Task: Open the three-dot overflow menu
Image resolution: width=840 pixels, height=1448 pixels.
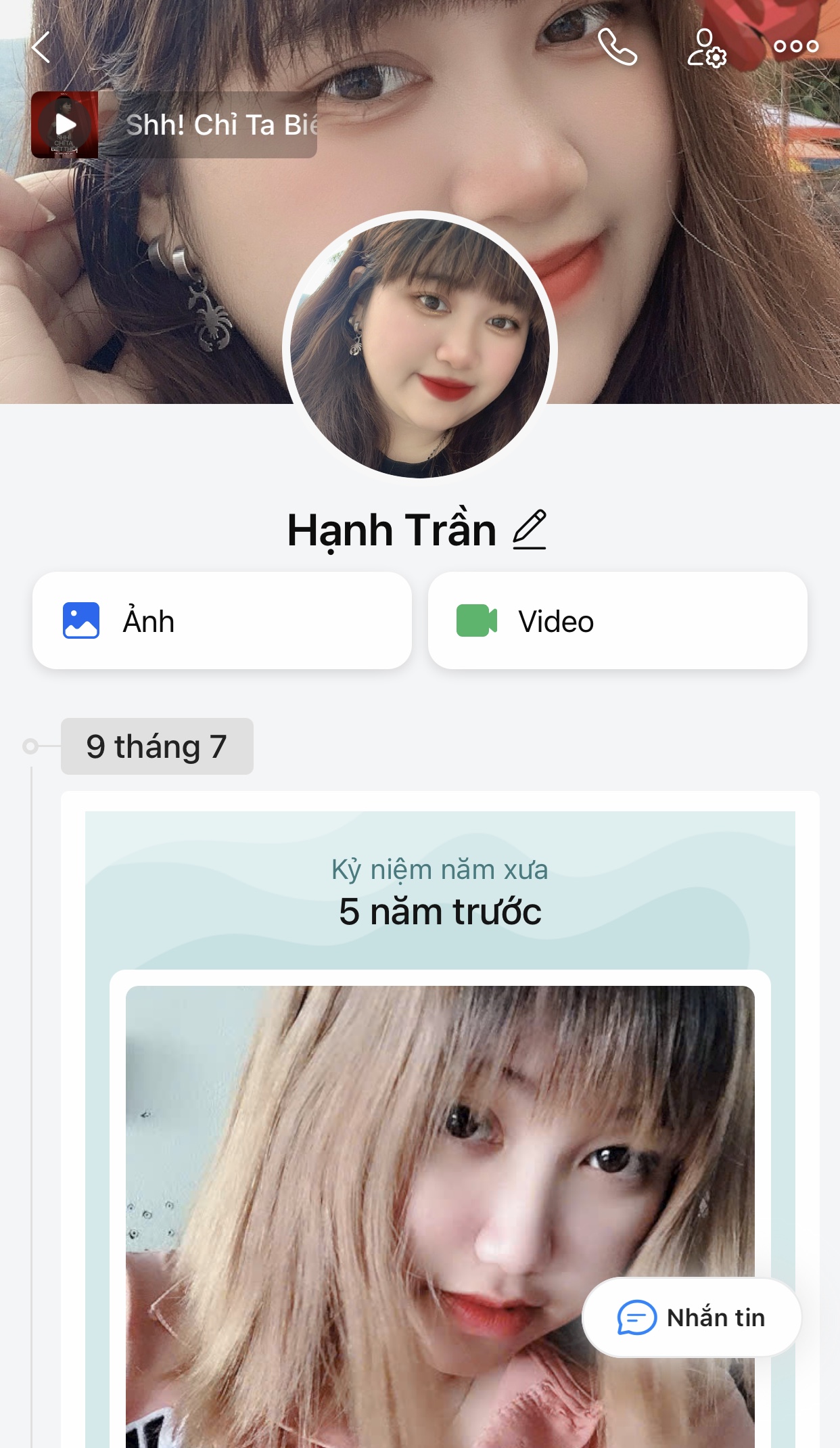Action: pyautogui.click(x=796, y=47)
